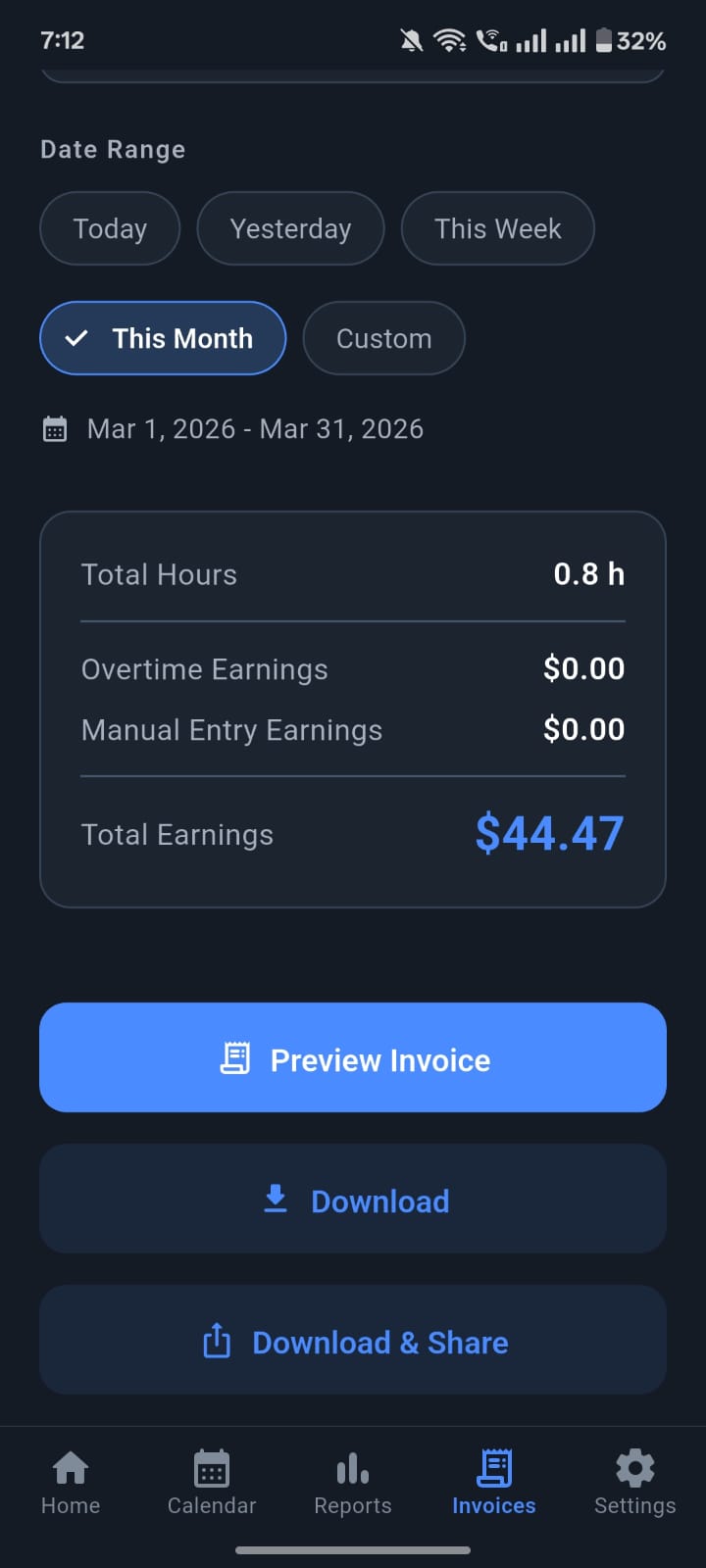Select the Yesterday date range filter
The height and width of the screenshot is (1568, 706).
pos(290,228)
